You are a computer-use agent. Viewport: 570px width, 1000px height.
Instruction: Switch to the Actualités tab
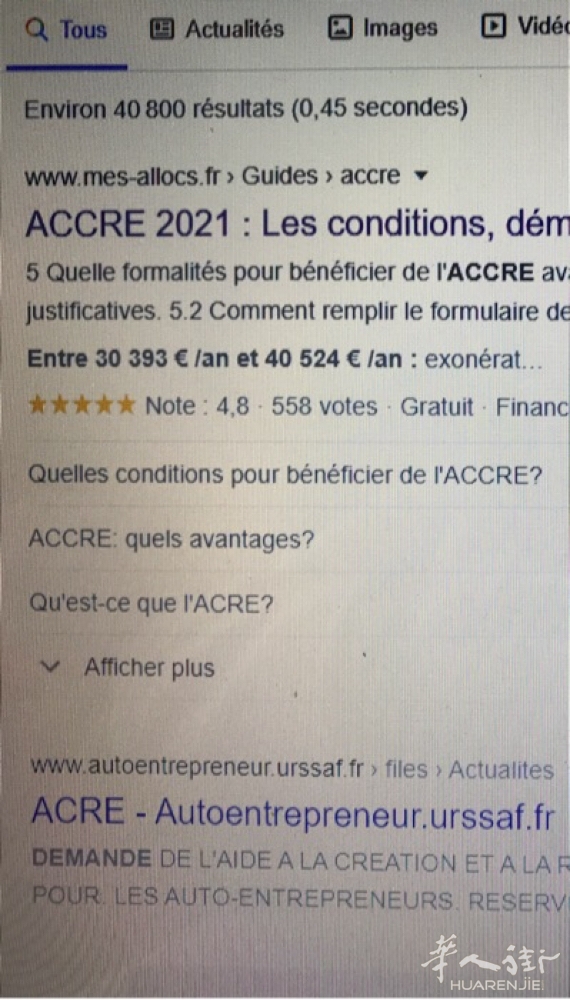click(217, 29)
